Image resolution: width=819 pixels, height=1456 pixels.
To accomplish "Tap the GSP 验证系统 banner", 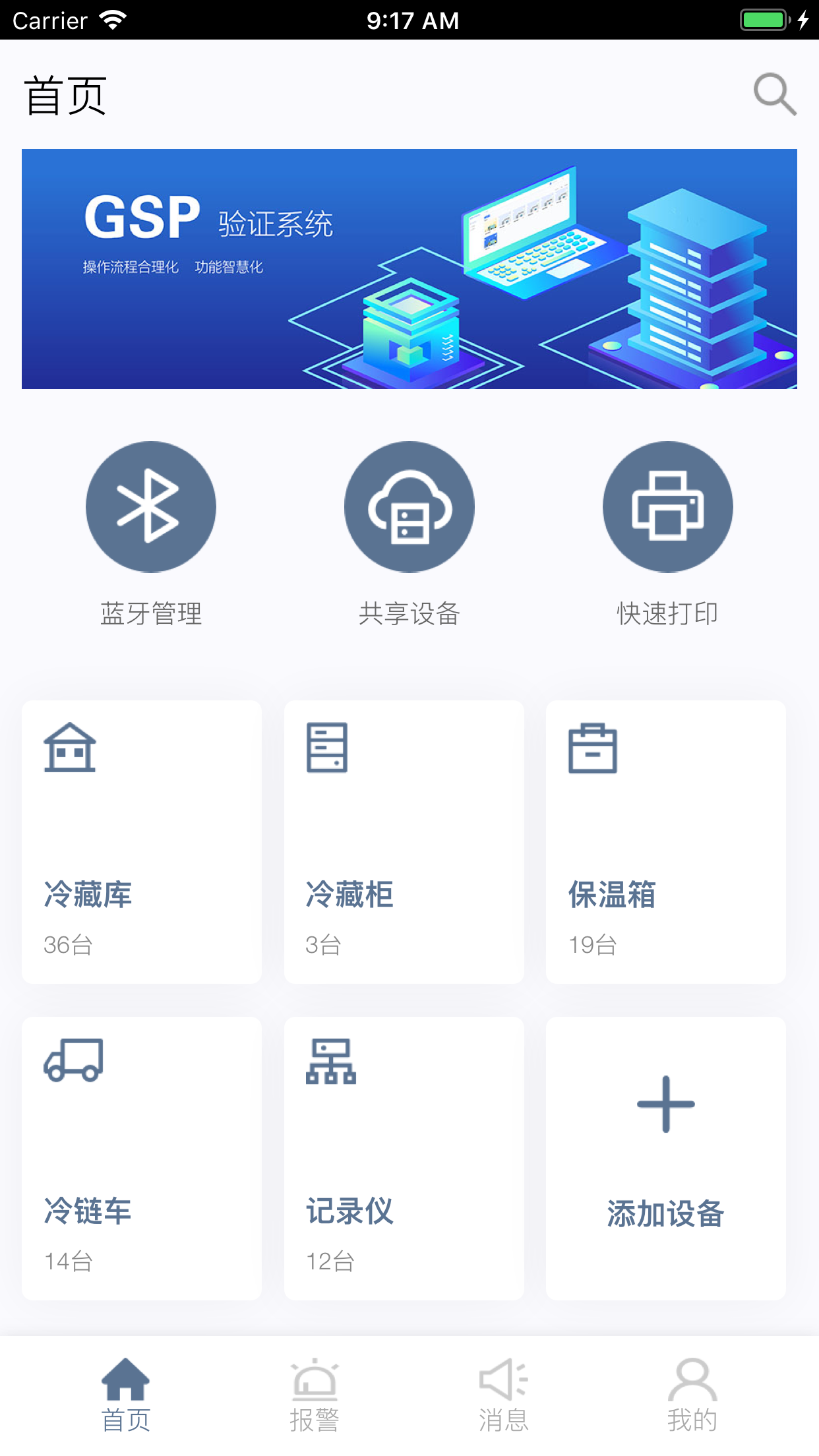I will click(x=409, y=269).
